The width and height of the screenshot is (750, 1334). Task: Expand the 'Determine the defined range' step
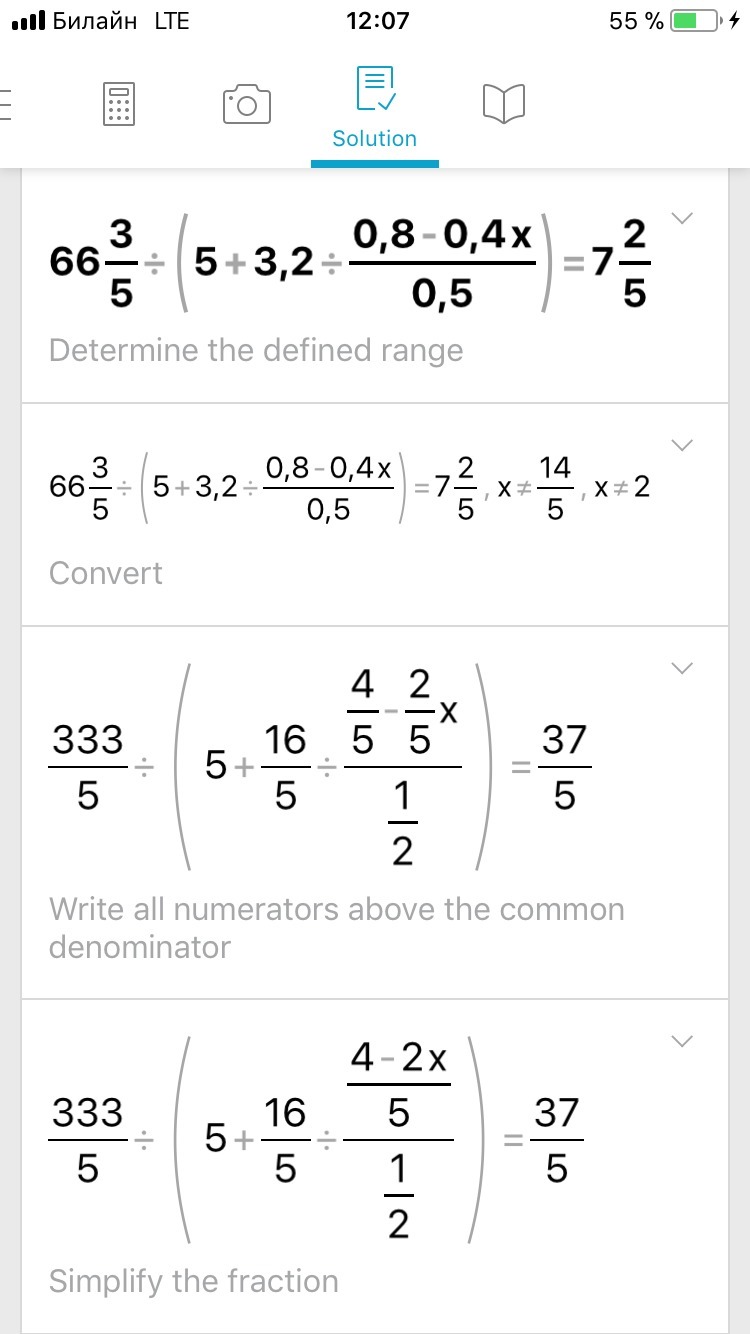coord(683,219)
